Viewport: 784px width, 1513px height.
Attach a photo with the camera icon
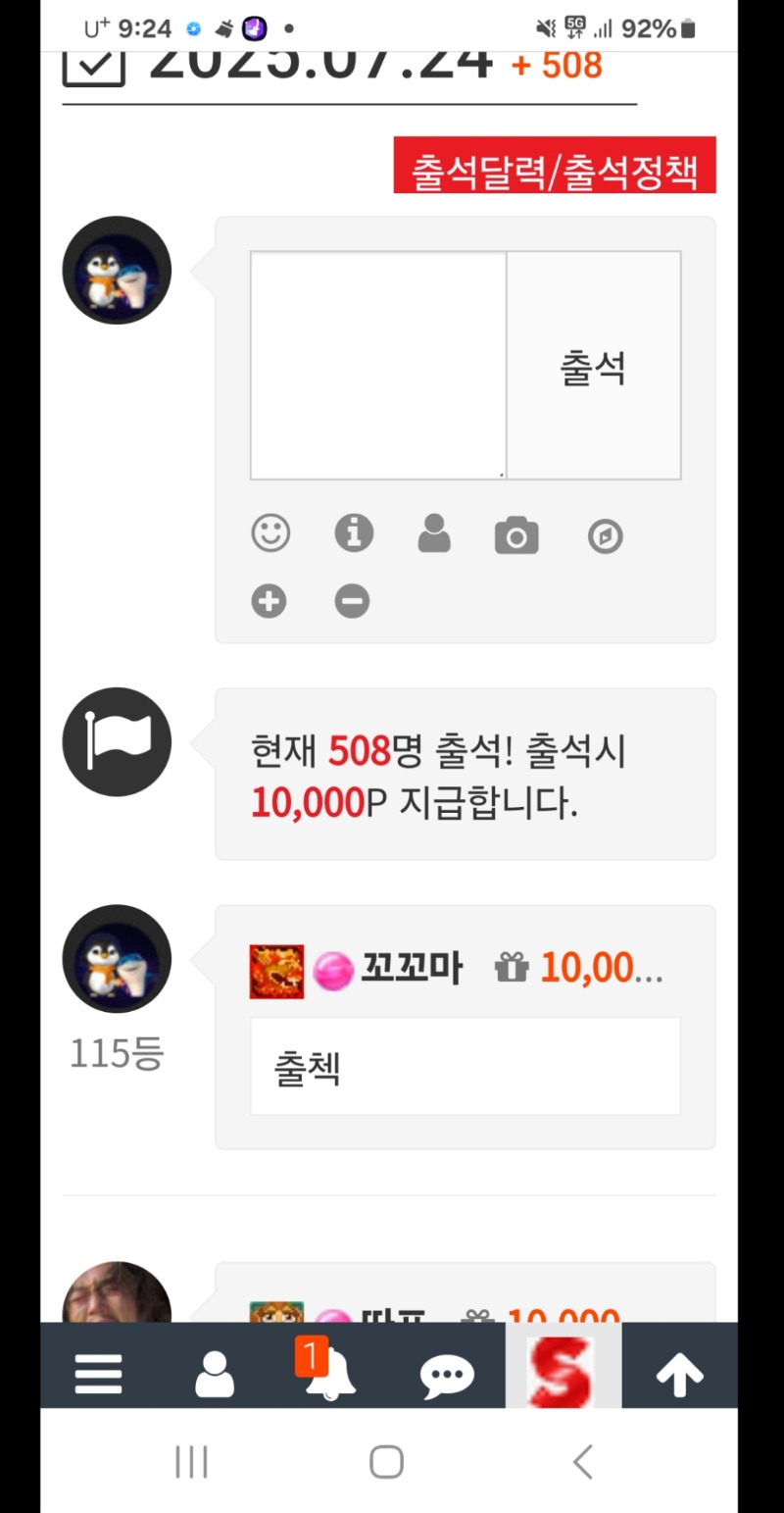[x=516, y=536]
